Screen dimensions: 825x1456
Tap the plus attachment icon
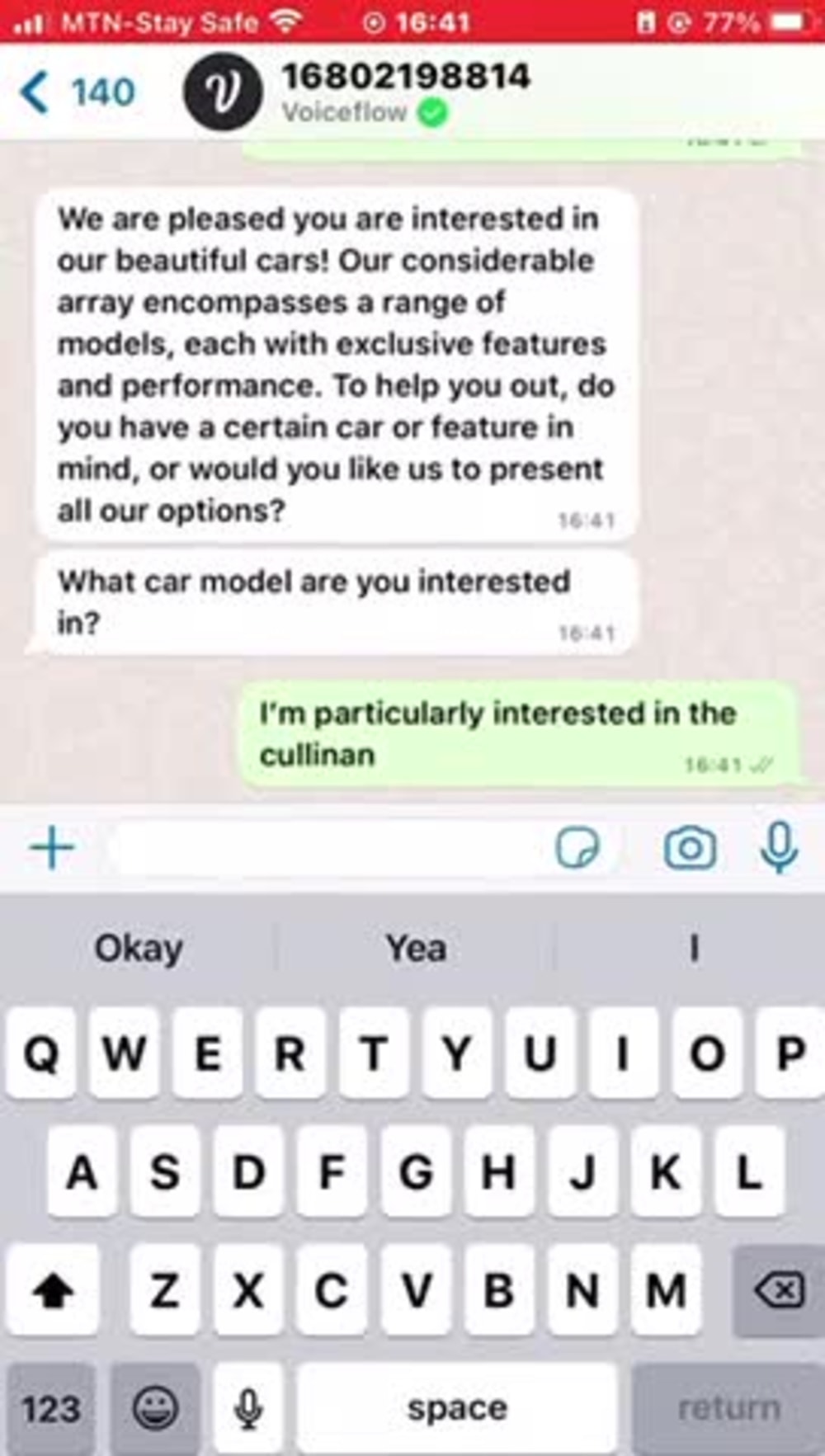tap(52, 847)
